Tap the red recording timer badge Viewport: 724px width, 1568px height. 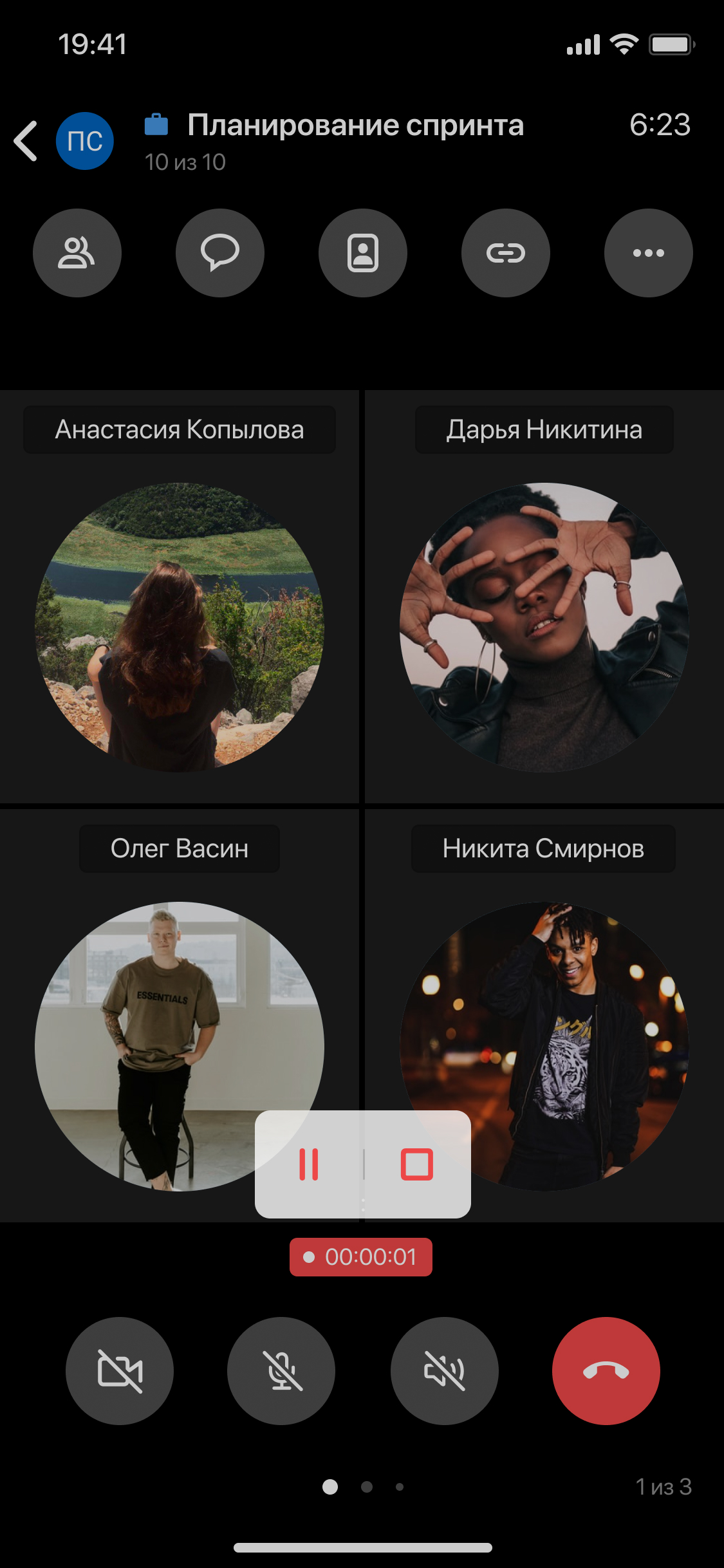[361, 1256]
